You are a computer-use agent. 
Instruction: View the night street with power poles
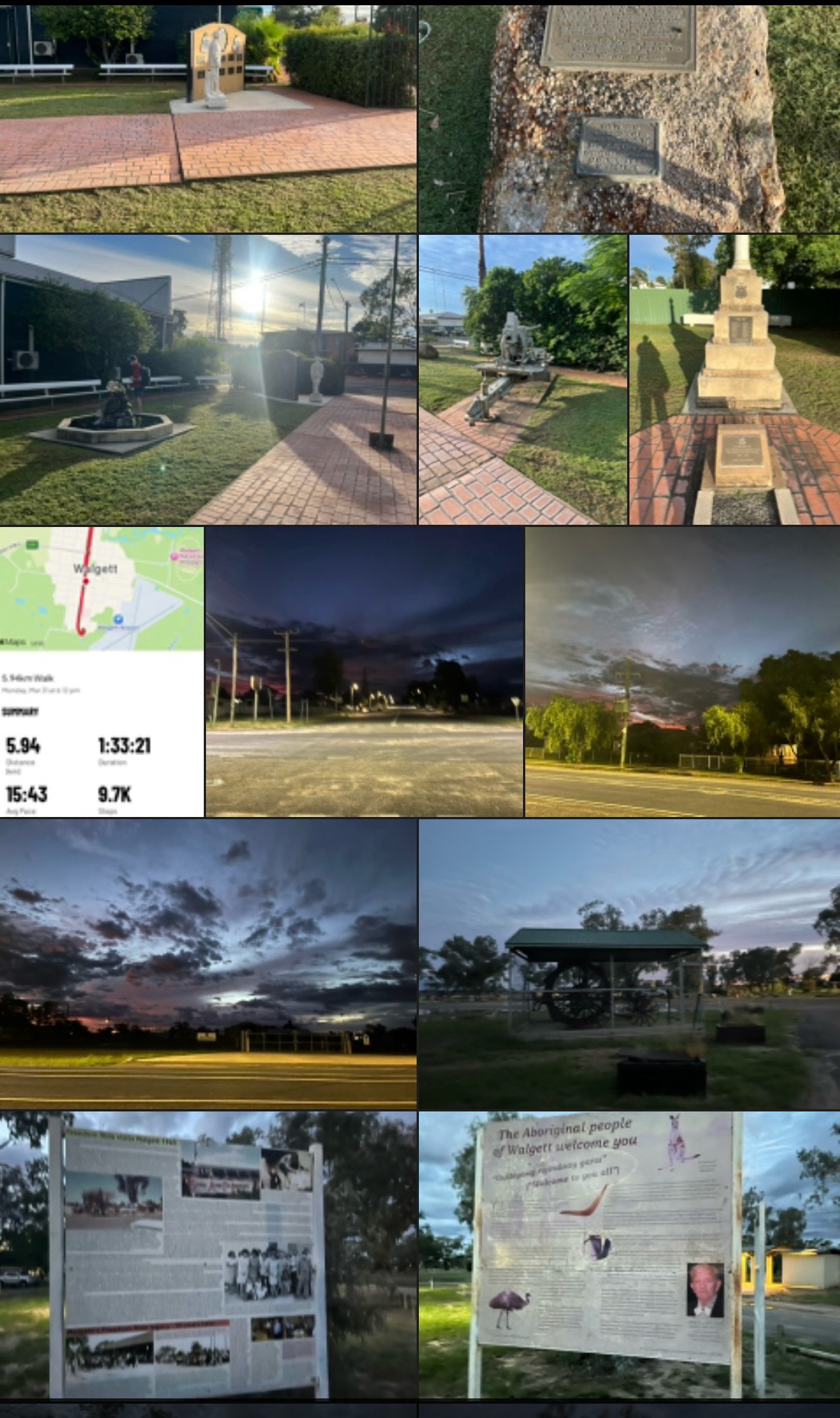364,671
